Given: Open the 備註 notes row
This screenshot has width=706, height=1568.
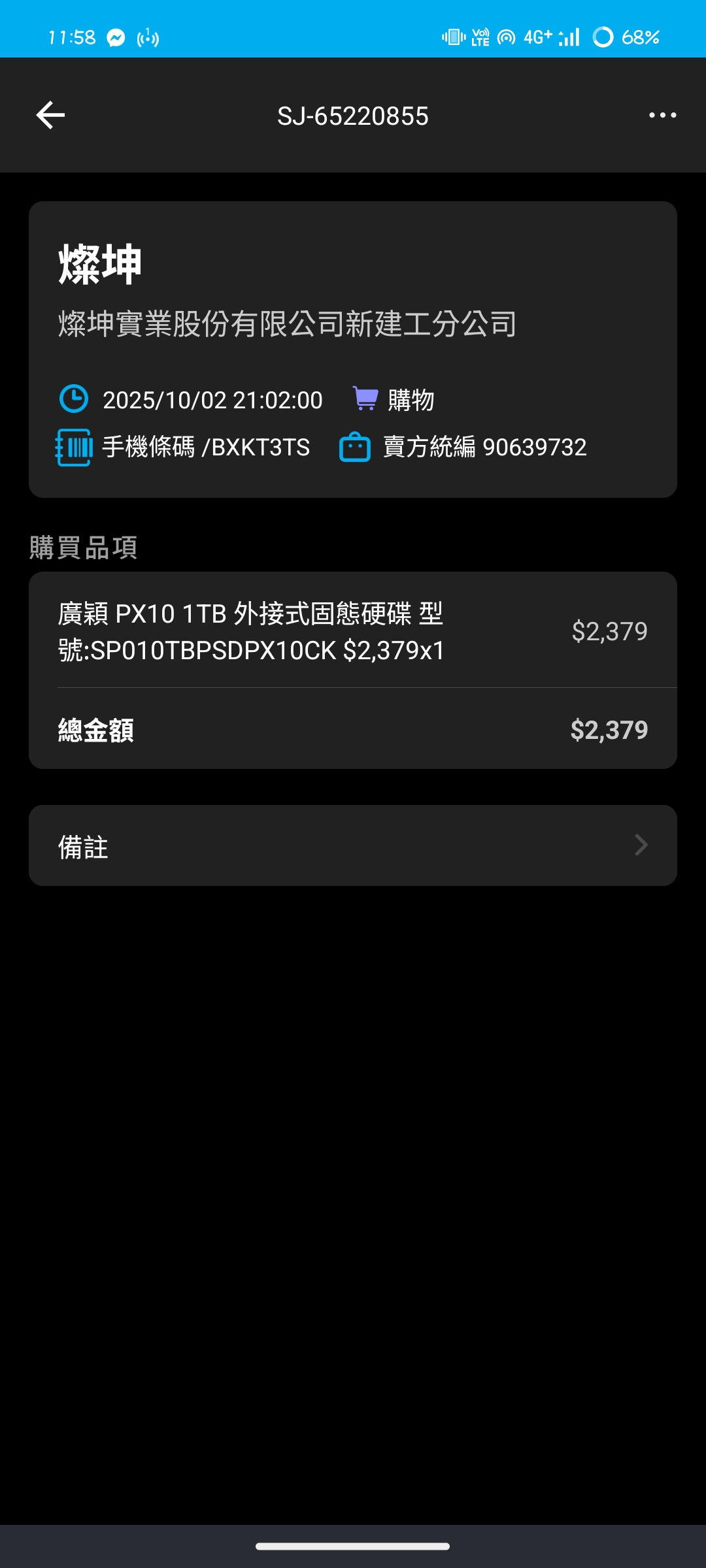Looking at the screenshot, I should pos(353,845).
